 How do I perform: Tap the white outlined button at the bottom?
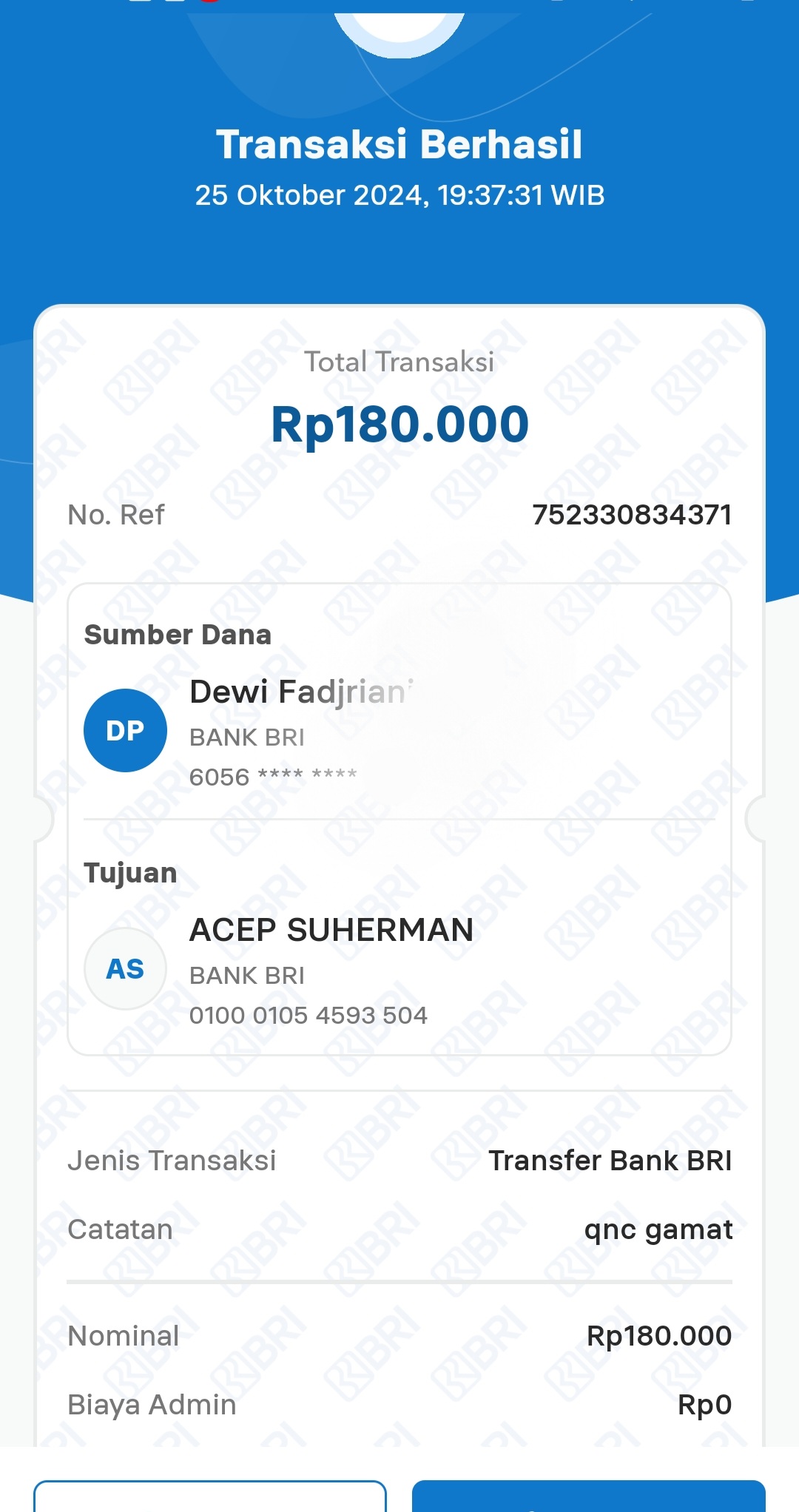pos(210,1496)
